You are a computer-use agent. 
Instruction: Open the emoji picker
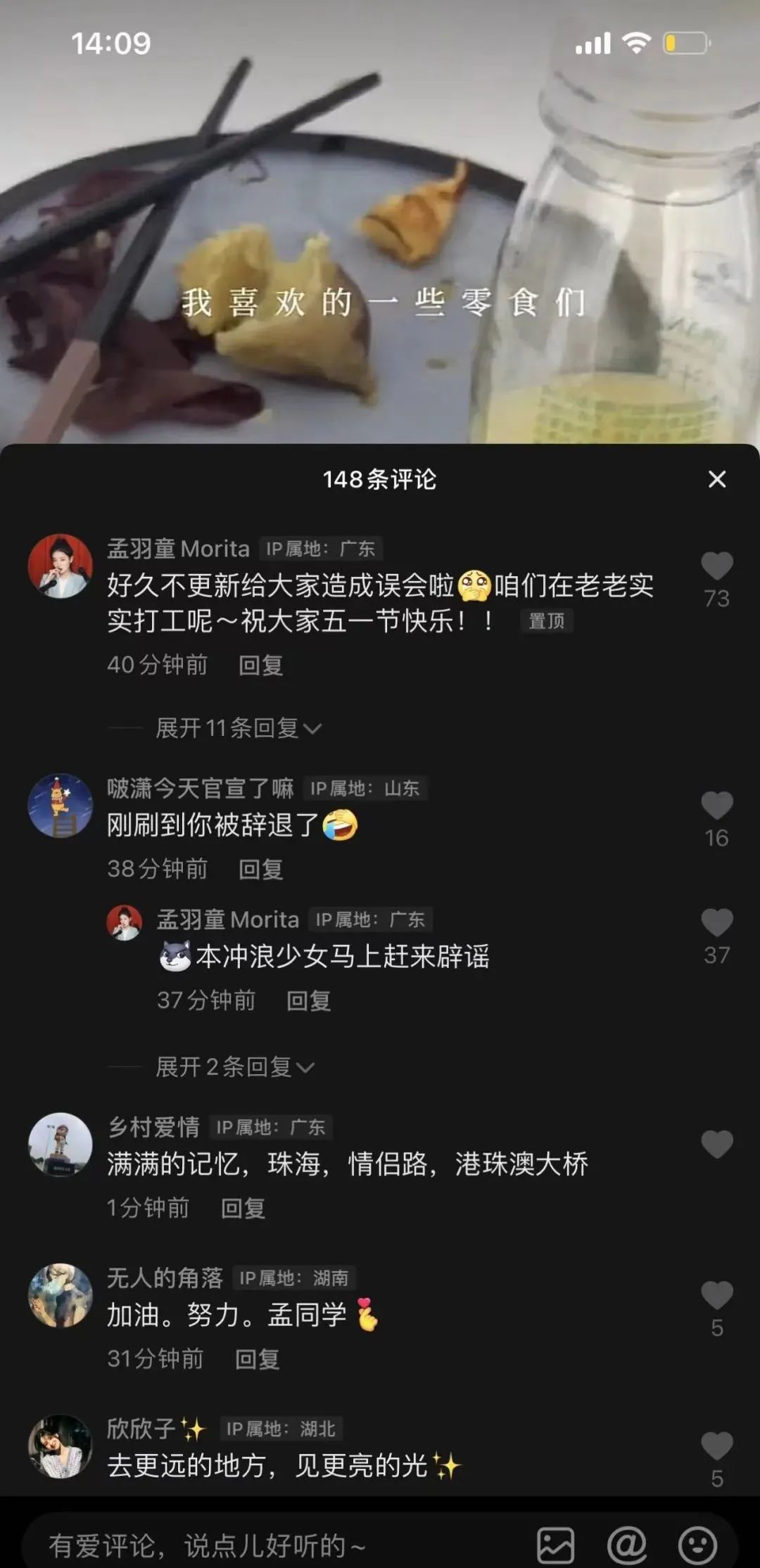coord(697,1545)
